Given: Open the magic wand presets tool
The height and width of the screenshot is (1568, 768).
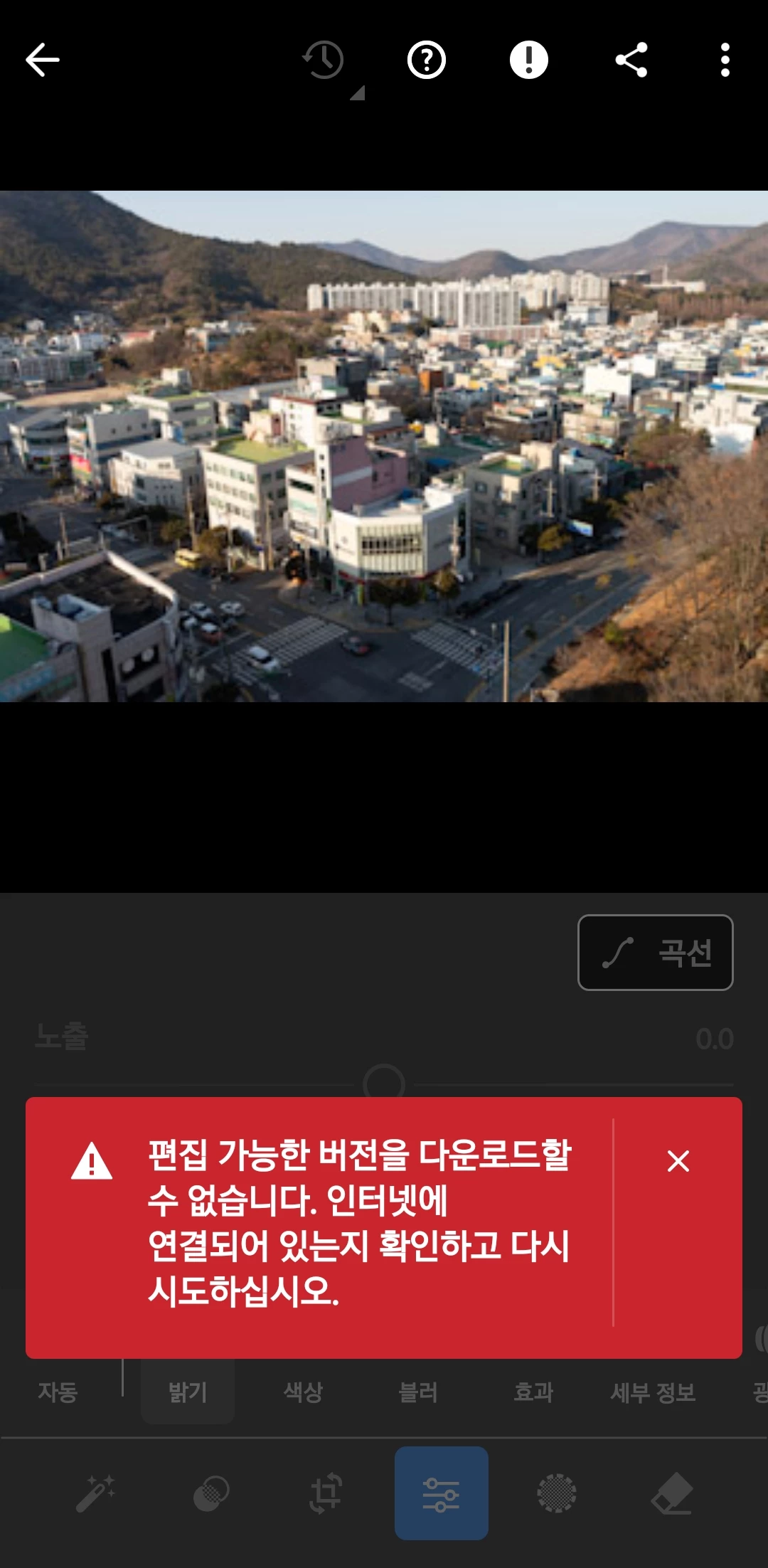Looking at the screenshot, I should coord(96,1493).
